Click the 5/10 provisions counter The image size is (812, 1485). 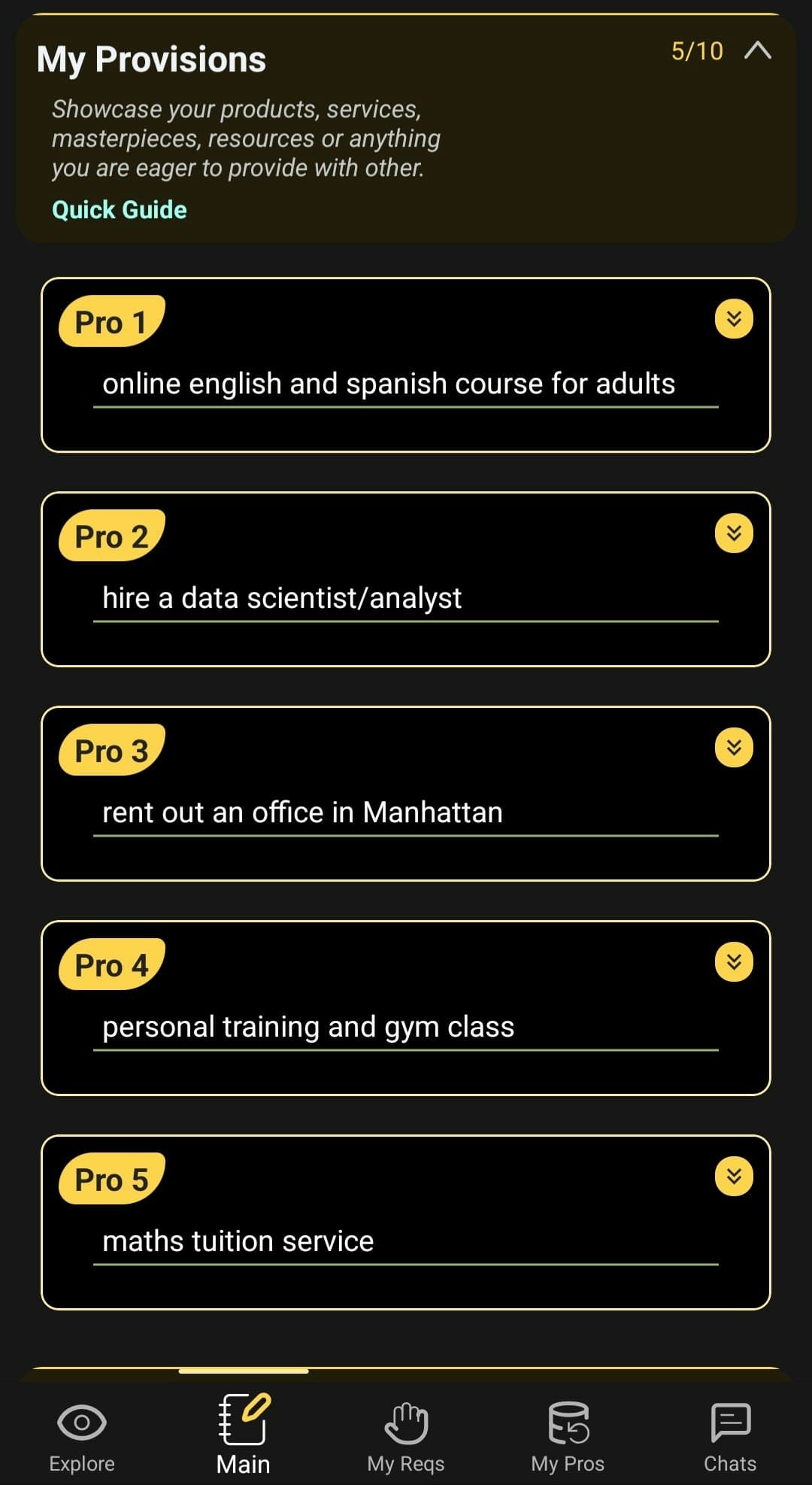click(x=696, y=52)
